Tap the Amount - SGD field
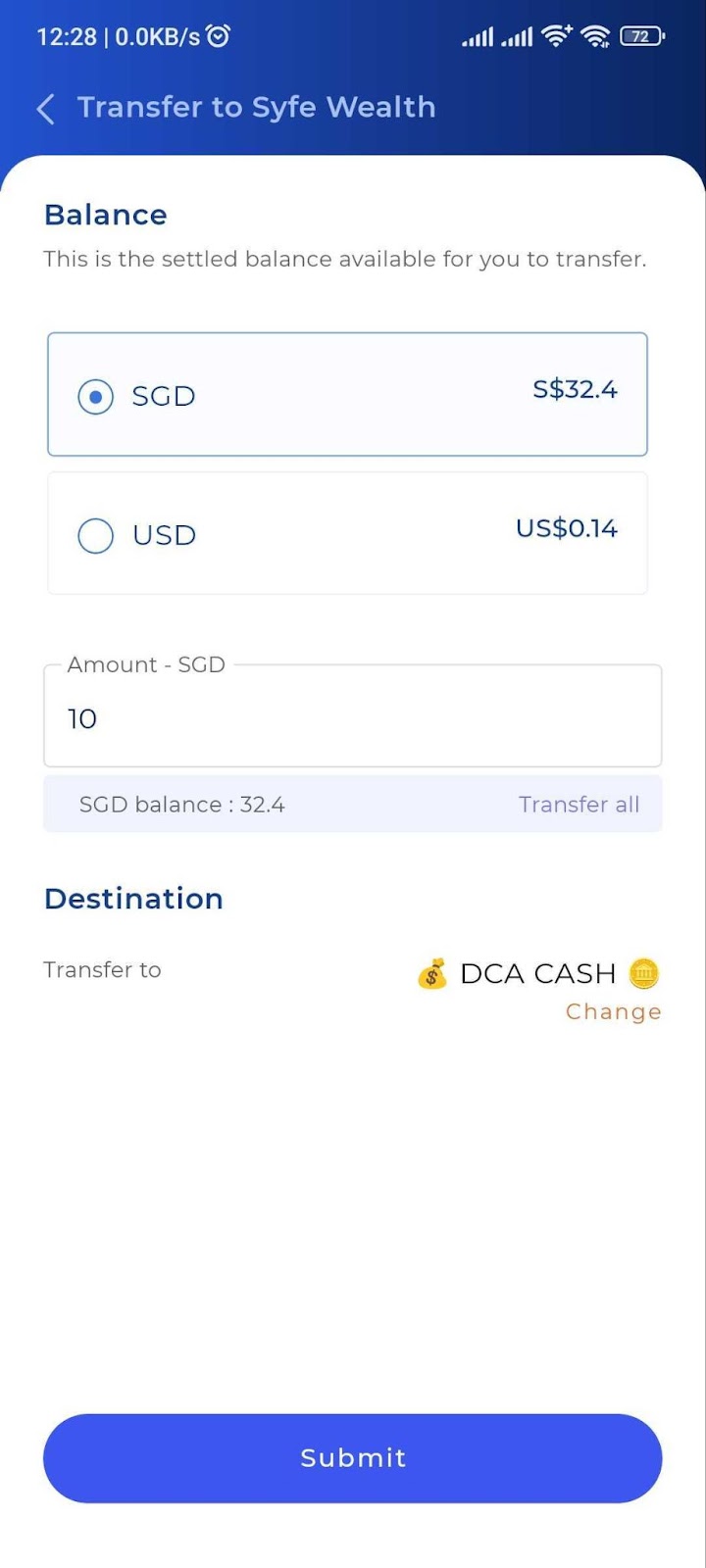 [353, 716]
